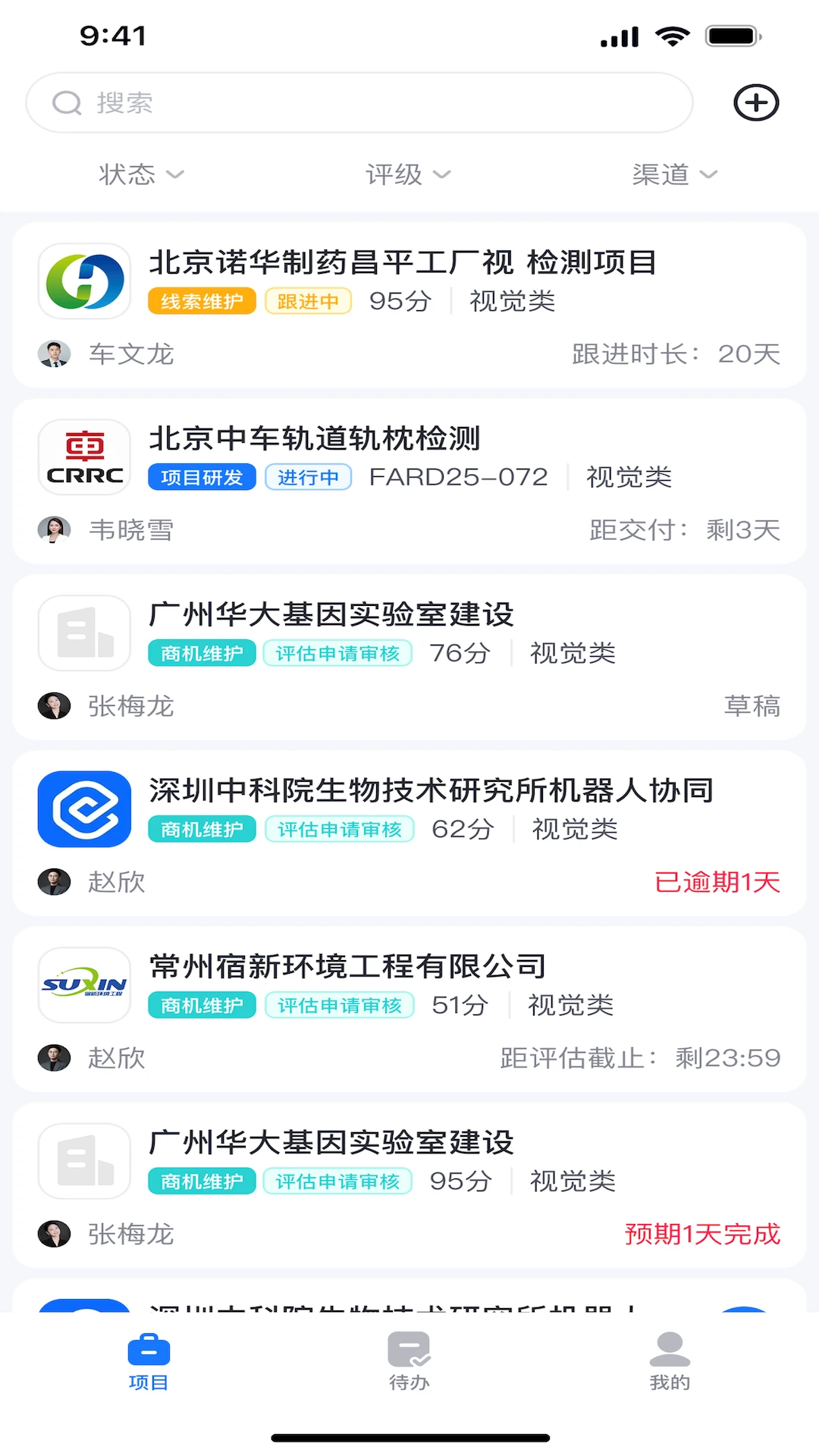The width and height of the screenshot is (819, 1456).
Task: Expand the 渠道 filter dropdown
Action: click(x=675, y=174)
